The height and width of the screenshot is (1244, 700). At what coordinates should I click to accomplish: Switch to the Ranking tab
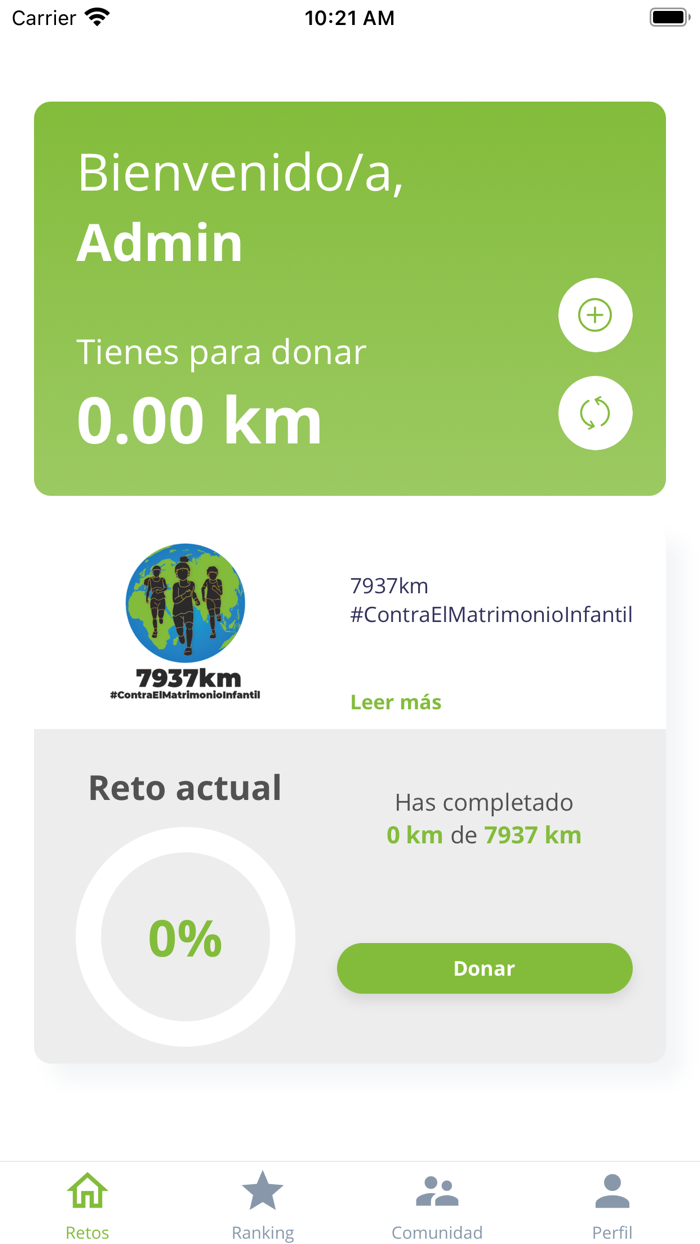pos(263,1205)
